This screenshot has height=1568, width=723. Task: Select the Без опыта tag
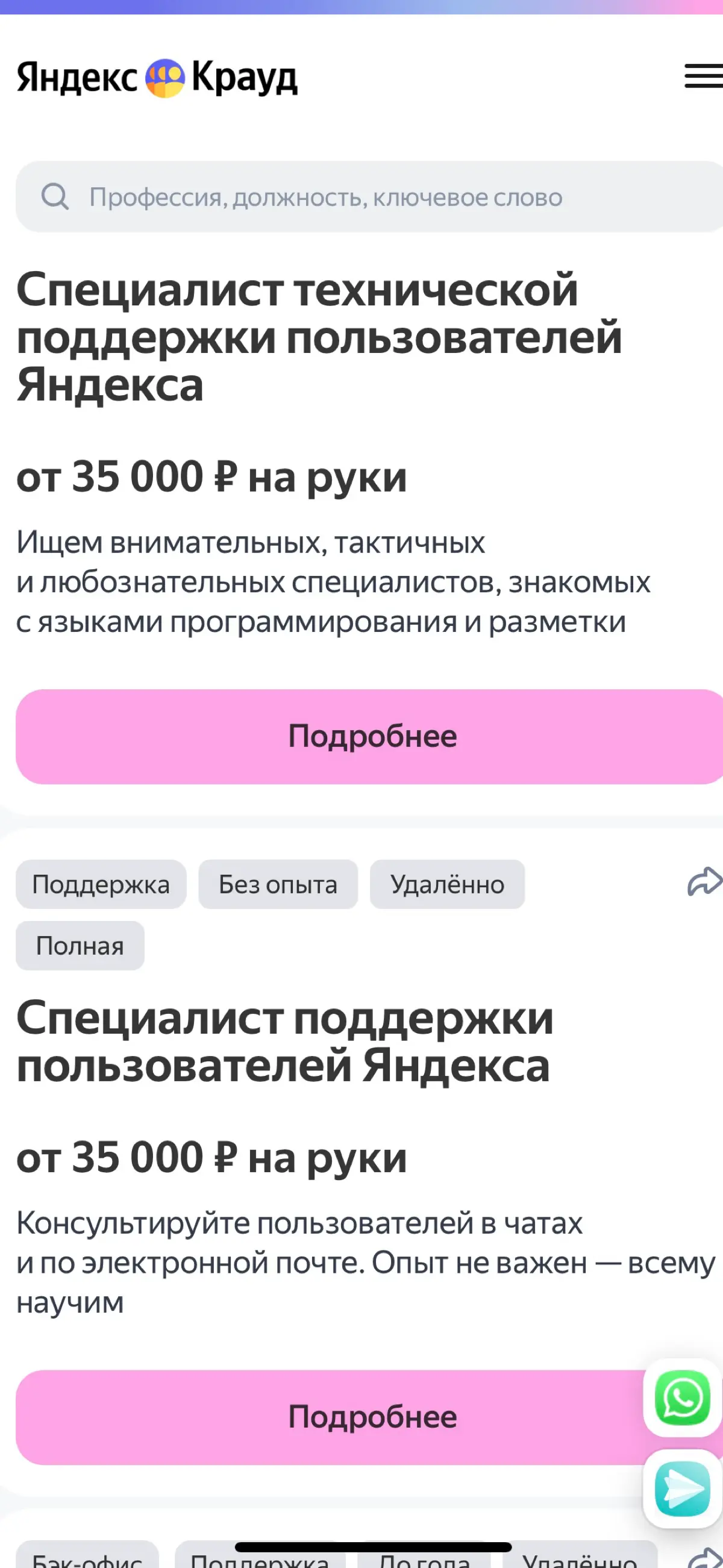[278, 884]
